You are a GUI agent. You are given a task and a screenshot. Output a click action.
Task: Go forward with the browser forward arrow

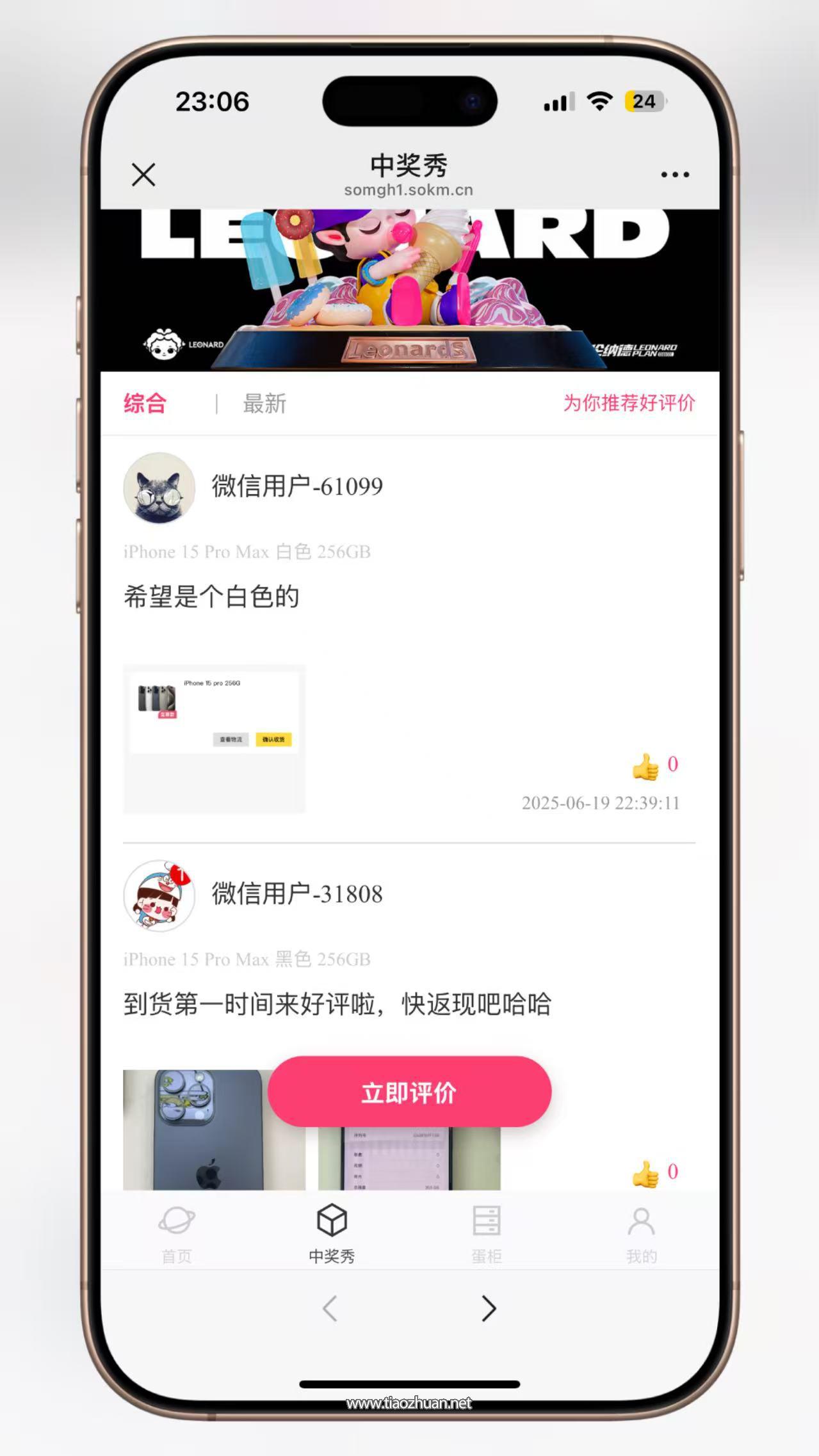[489, 1309]
